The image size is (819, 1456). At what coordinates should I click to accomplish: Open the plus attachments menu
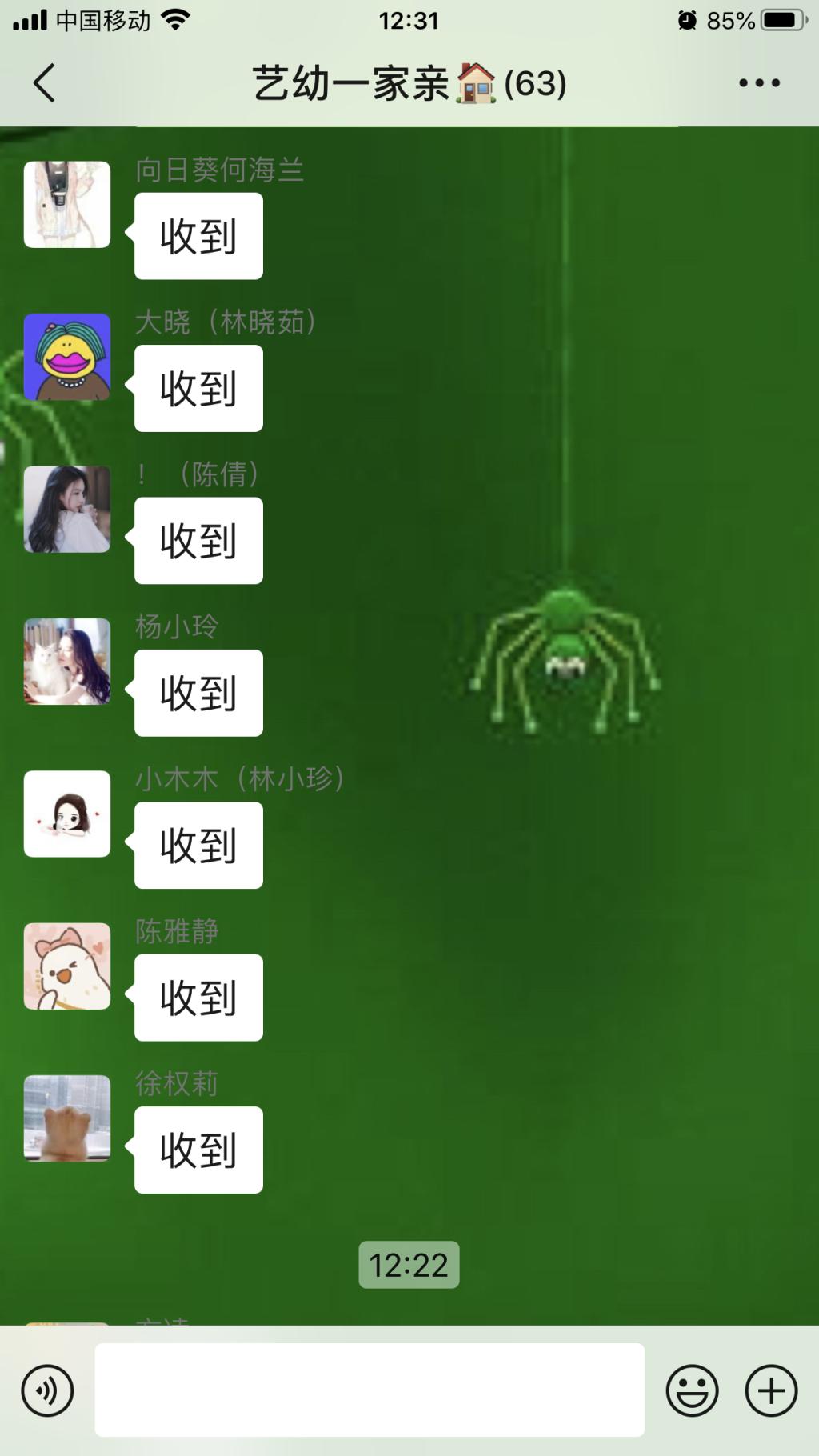click(771, 1390)
